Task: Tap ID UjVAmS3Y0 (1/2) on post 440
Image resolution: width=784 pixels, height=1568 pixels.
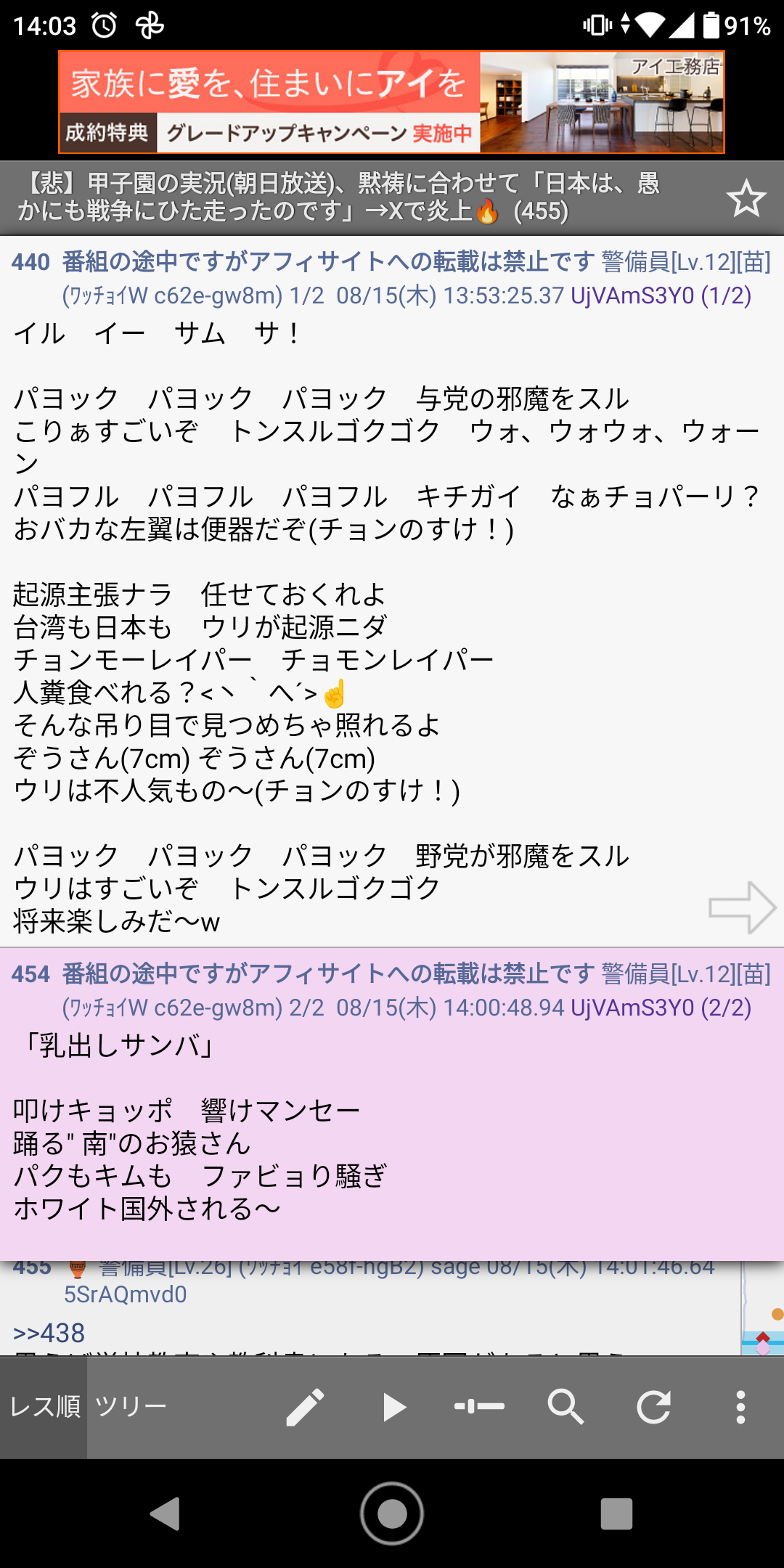Action: (x=661, y=295)
